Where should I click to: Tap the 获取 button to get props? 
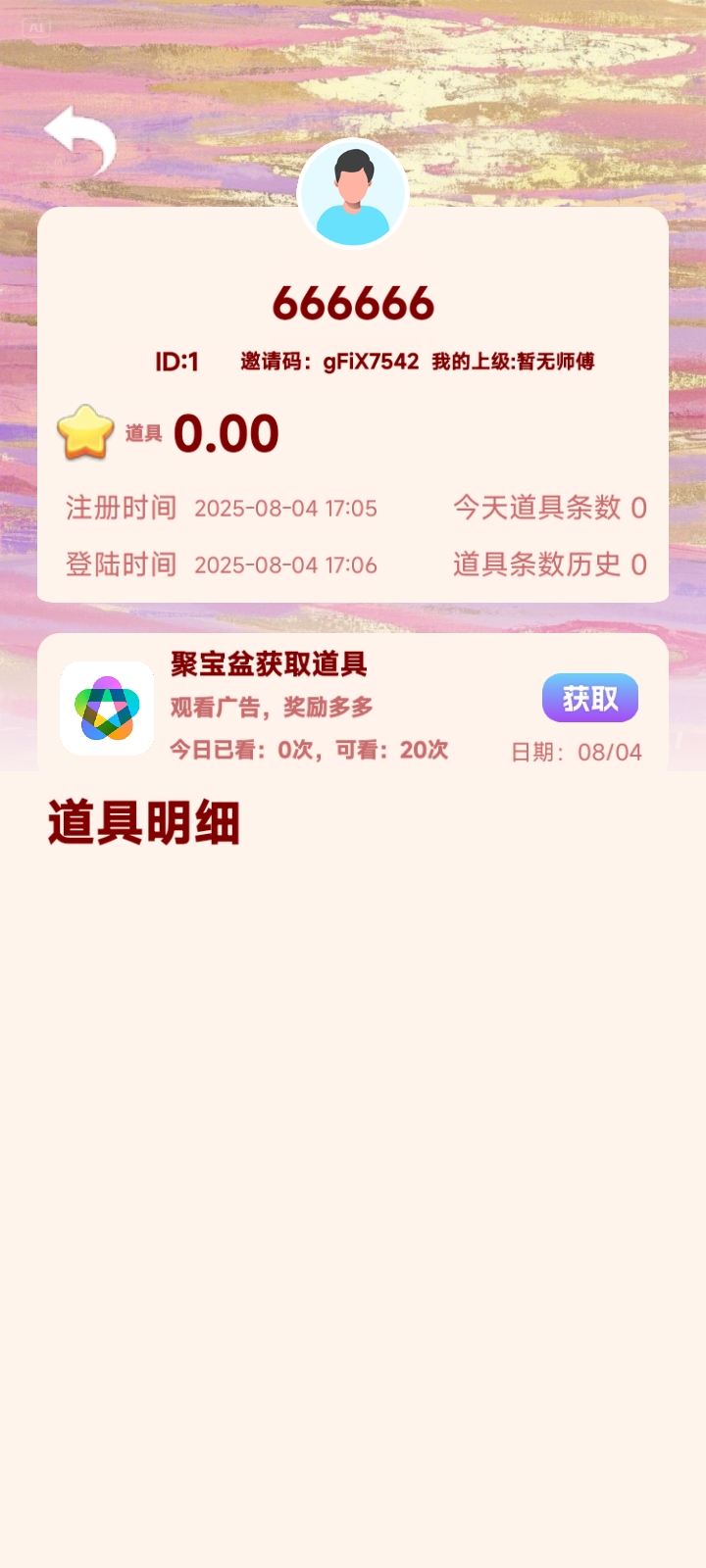[590, 698]
